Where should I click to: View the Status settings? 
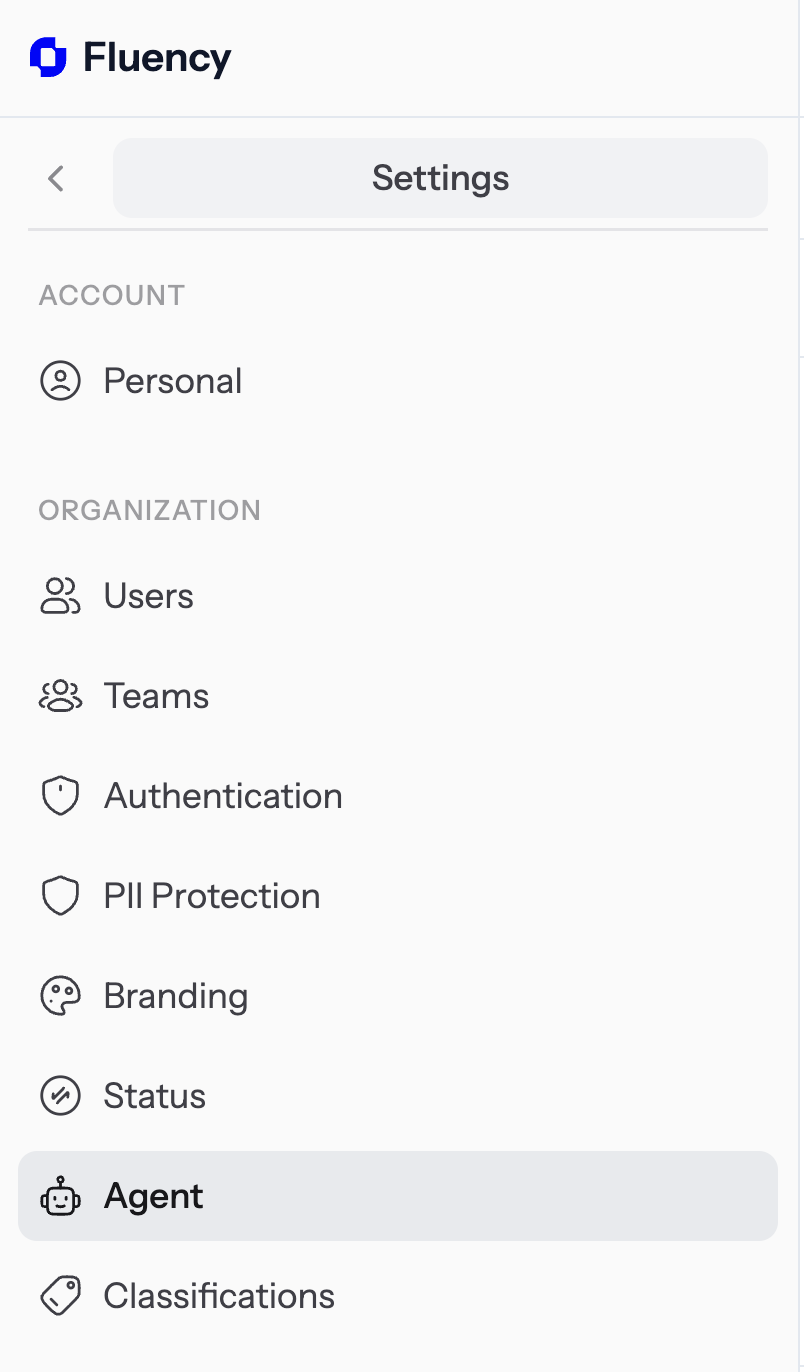tap(154, 1096)
